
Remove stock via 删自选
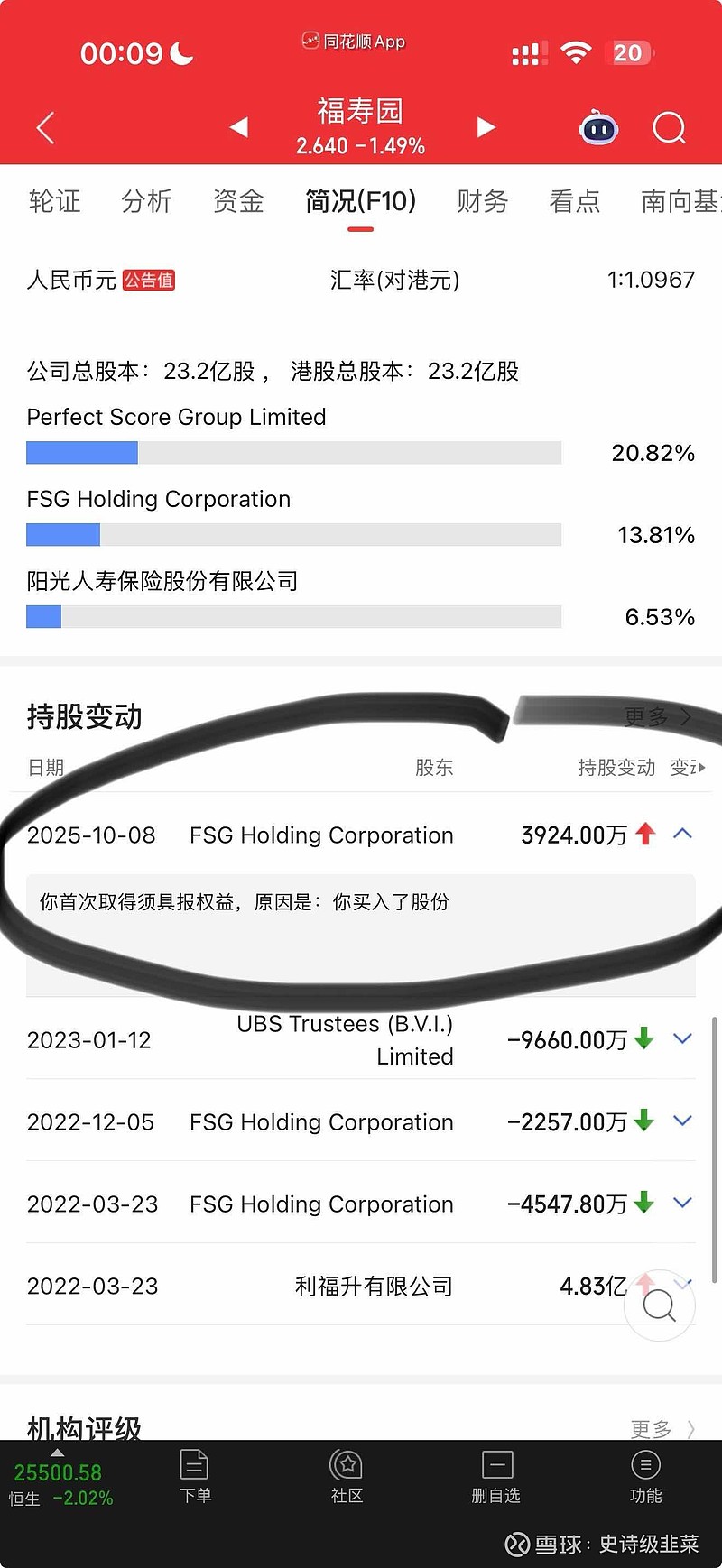coord(496,1477)
